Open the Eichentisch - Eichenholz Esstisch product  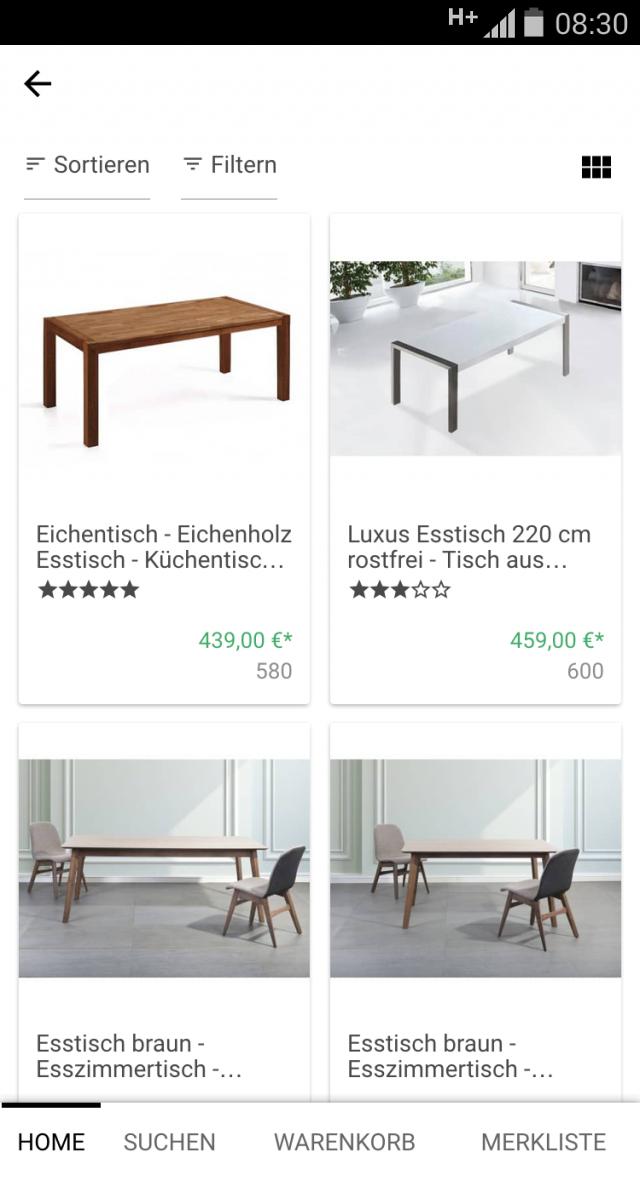[164, 458]
